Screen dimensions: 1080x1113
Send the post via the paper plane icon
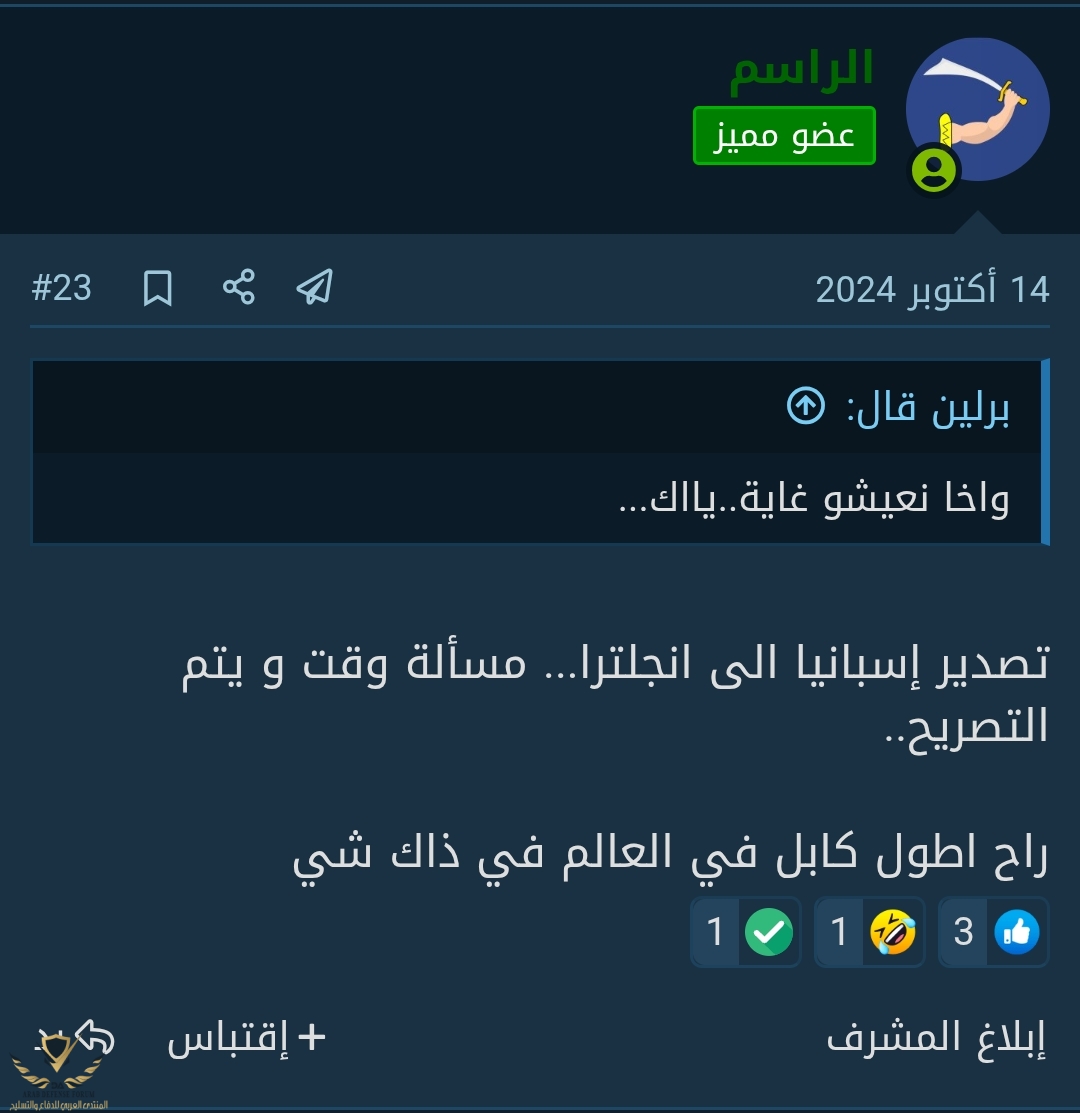[315, 288]
